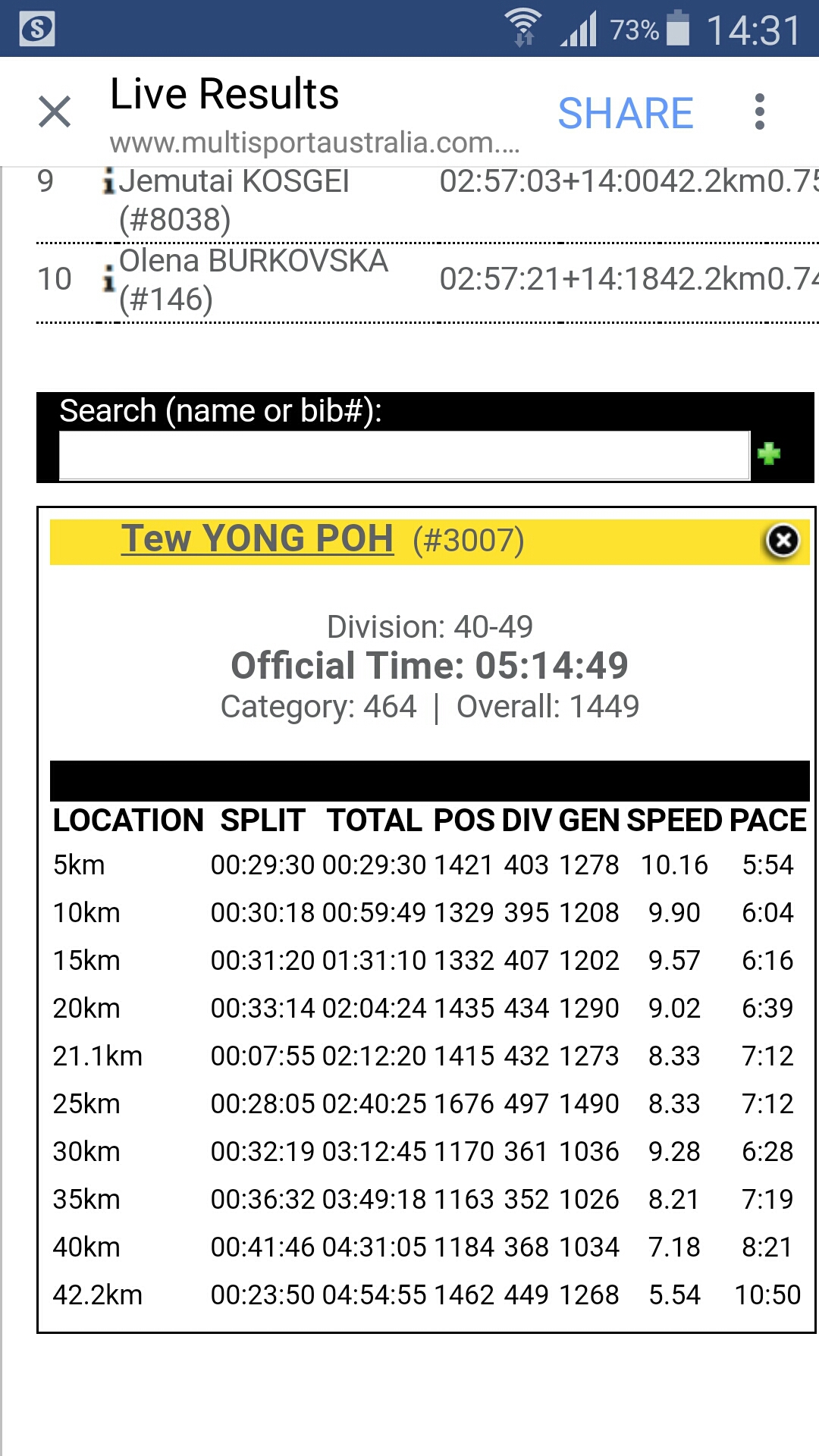Show info for Olena BURKOVSKA
The height and width of the screenshot is (1456, 819).
[x=109, y=278]
